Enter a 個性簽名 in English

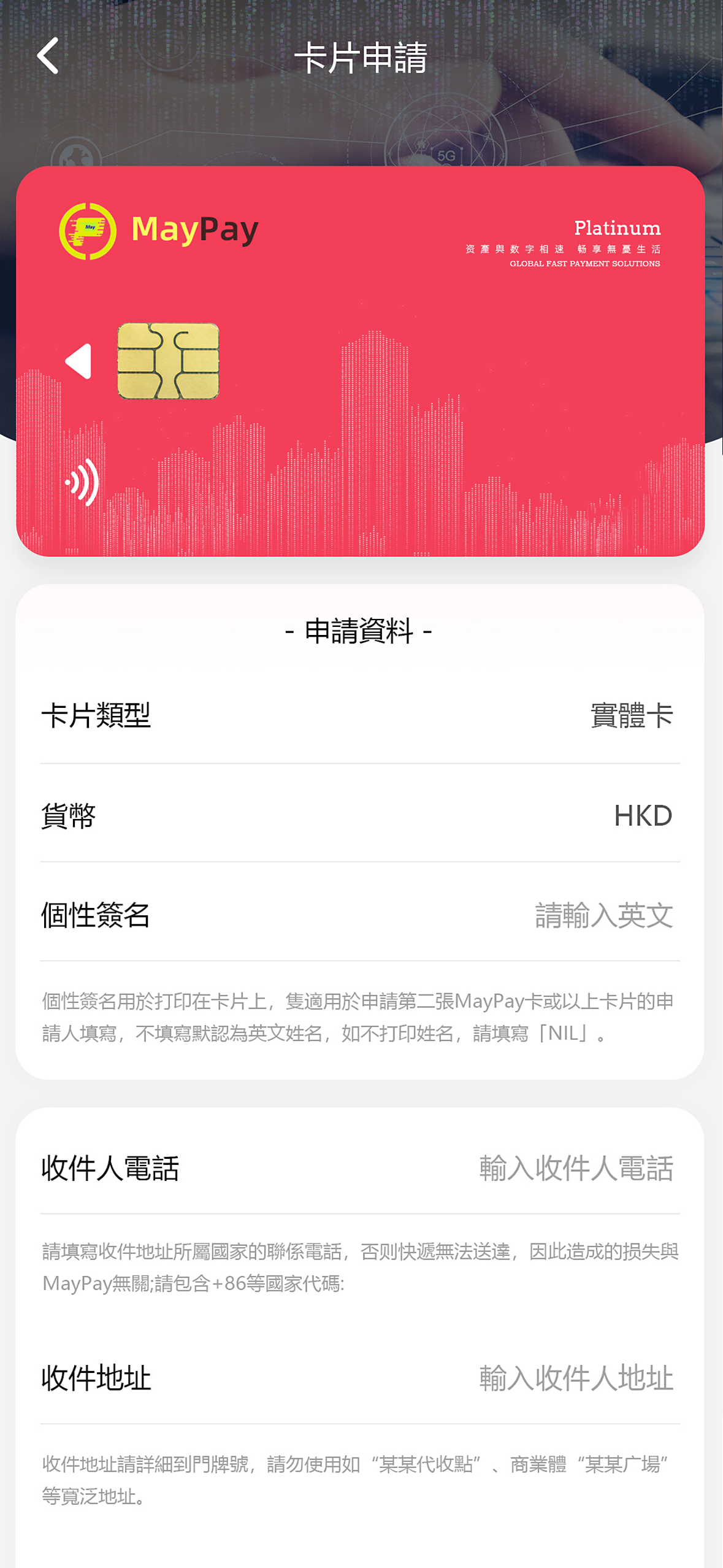click(x=603, y=915)
